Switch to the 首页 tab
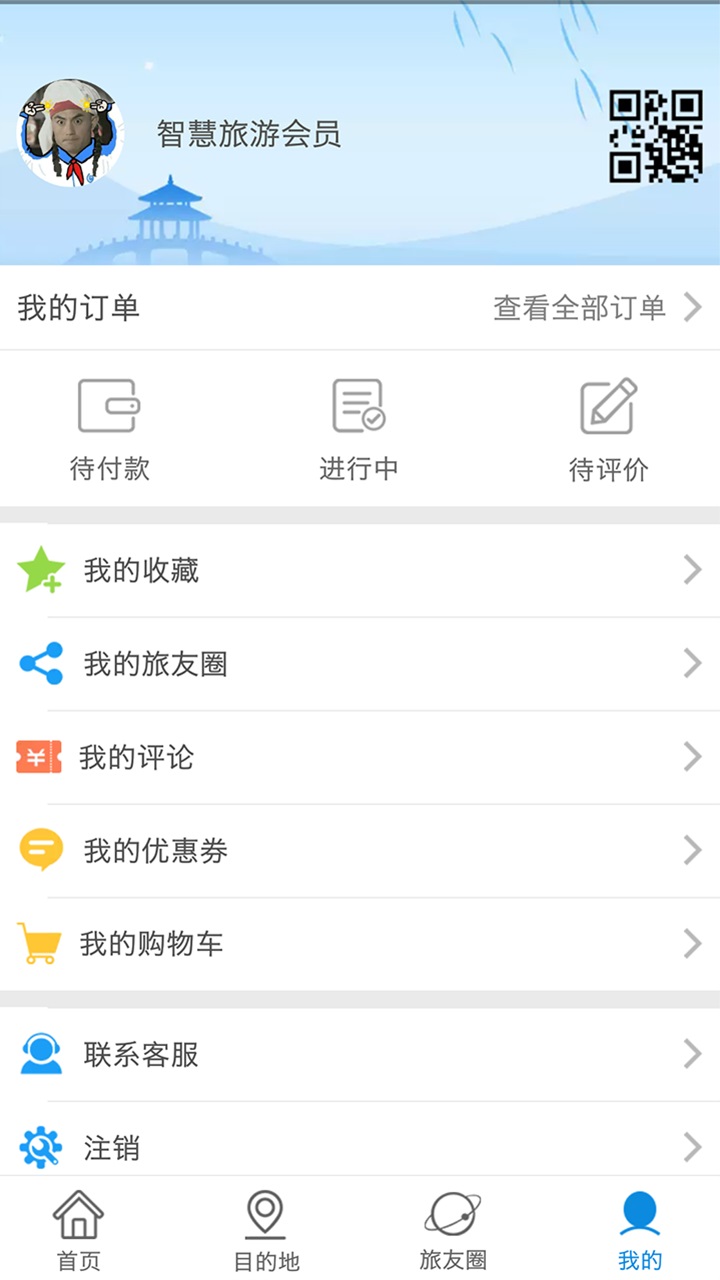This screenshot has height=1280, width=720. 78,1230
